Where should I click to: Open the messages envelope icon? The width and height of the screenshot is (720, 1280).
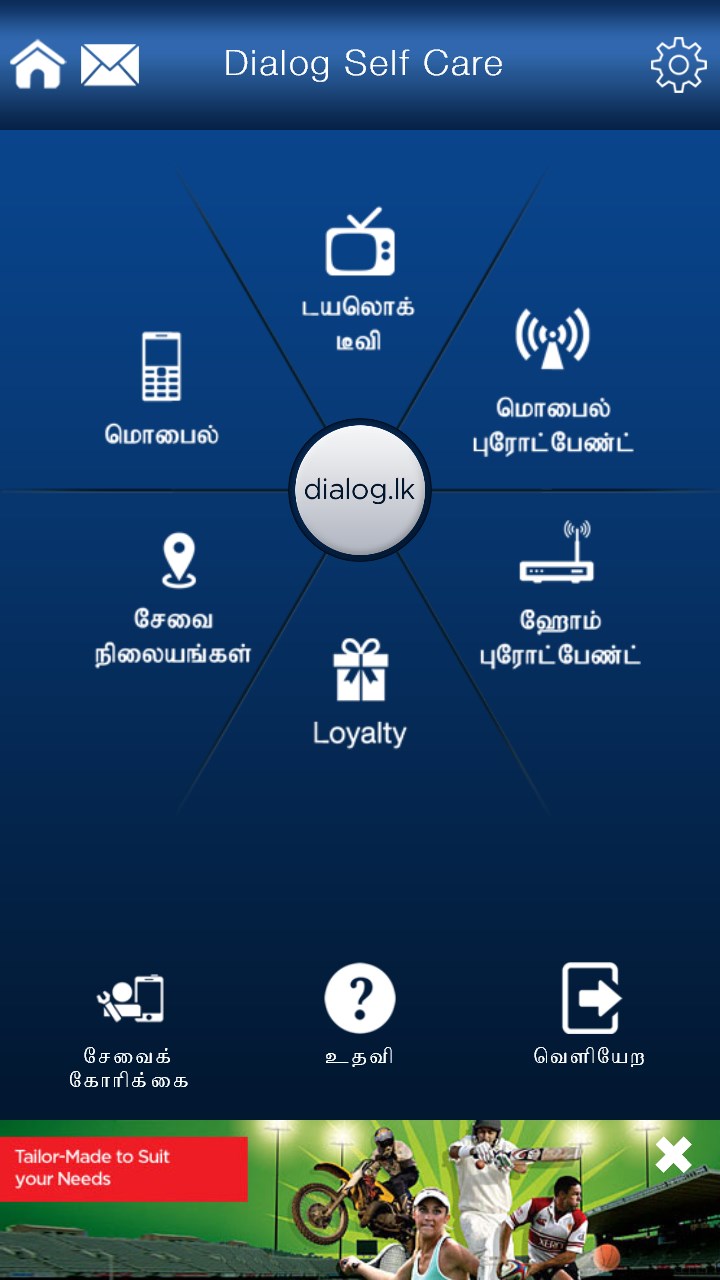coord(110,65)
